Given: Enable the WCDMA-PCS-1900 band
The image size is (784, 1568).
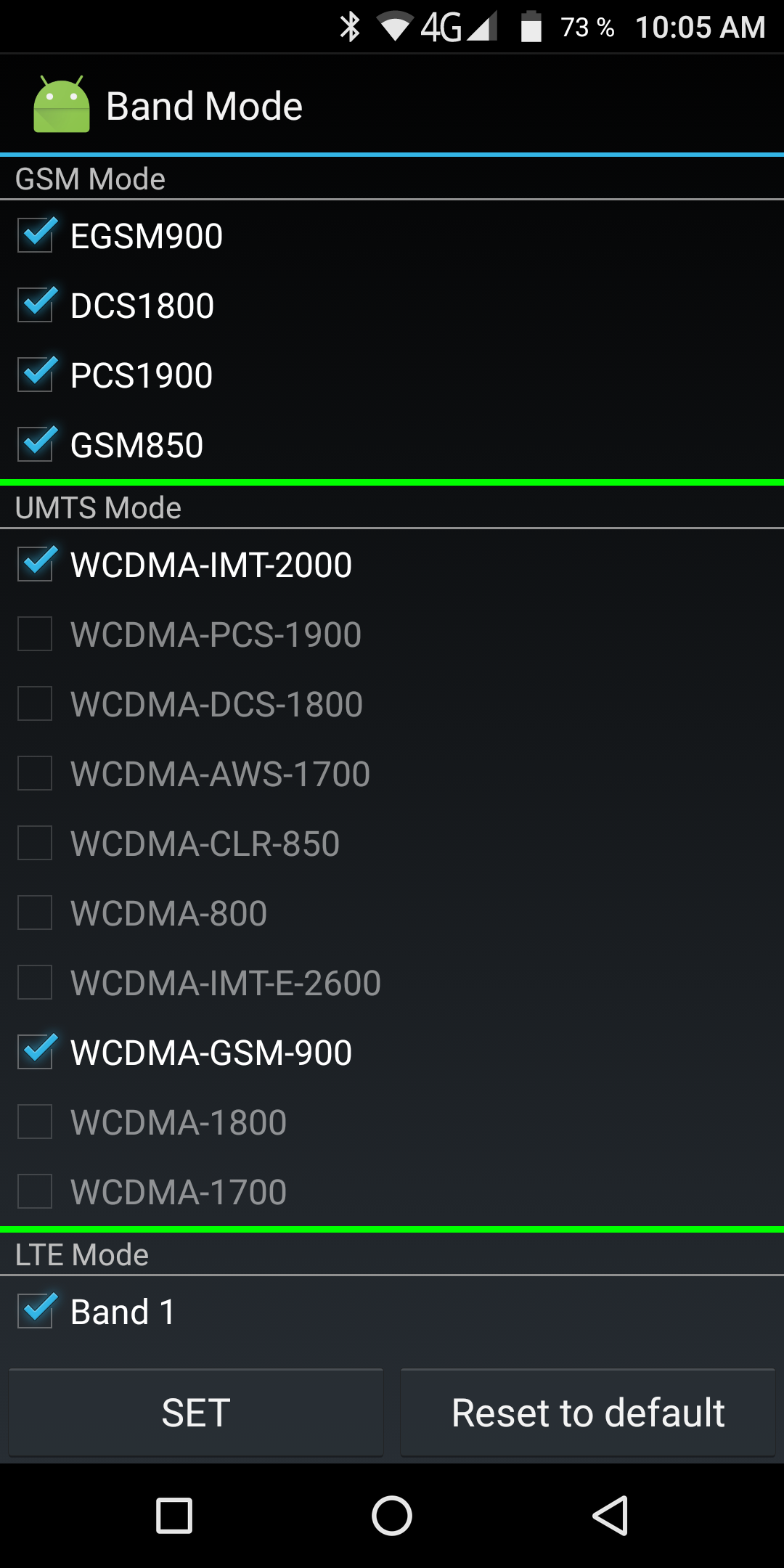Looking at the screenshot, I should 36,634.
